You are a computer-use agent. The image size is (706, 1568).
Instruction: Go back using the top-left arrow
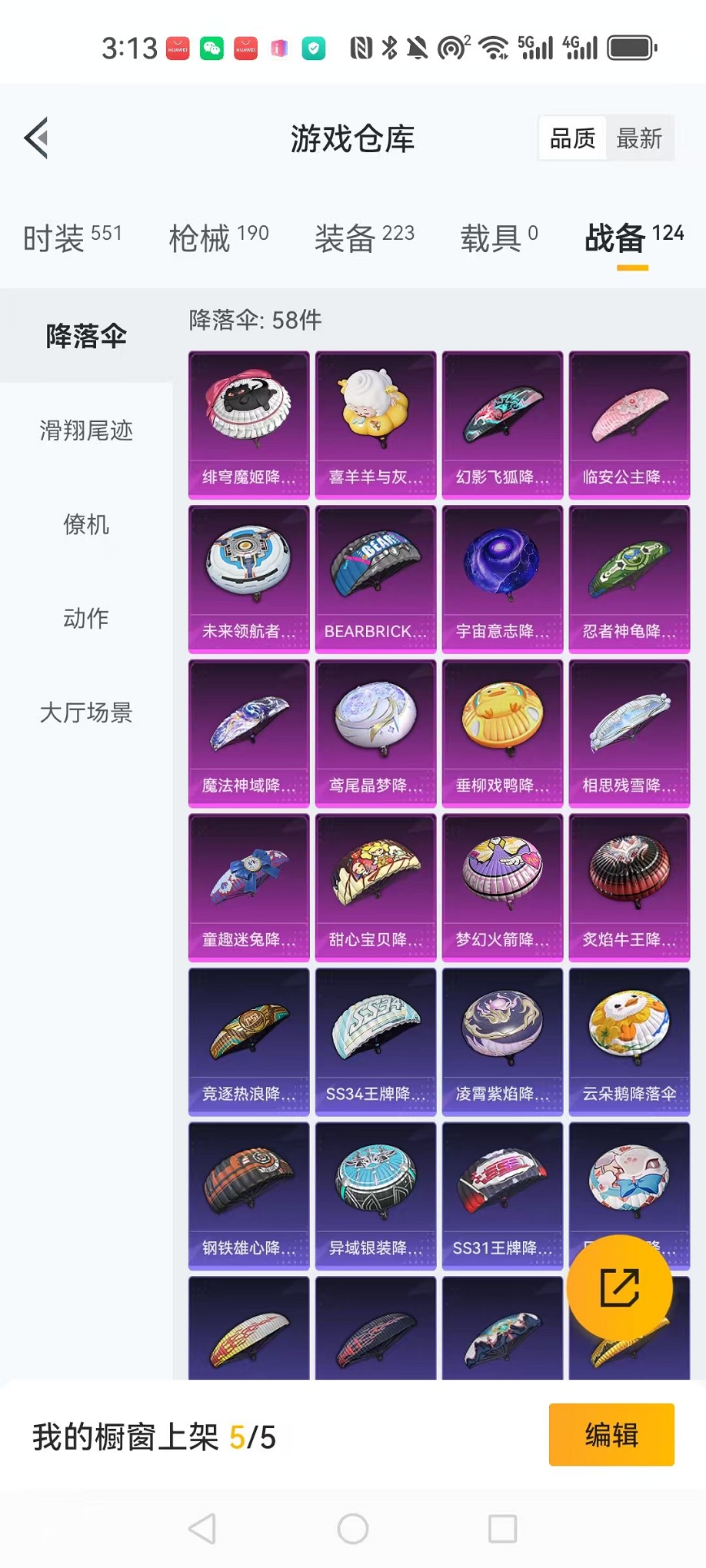tap(36, 138)
